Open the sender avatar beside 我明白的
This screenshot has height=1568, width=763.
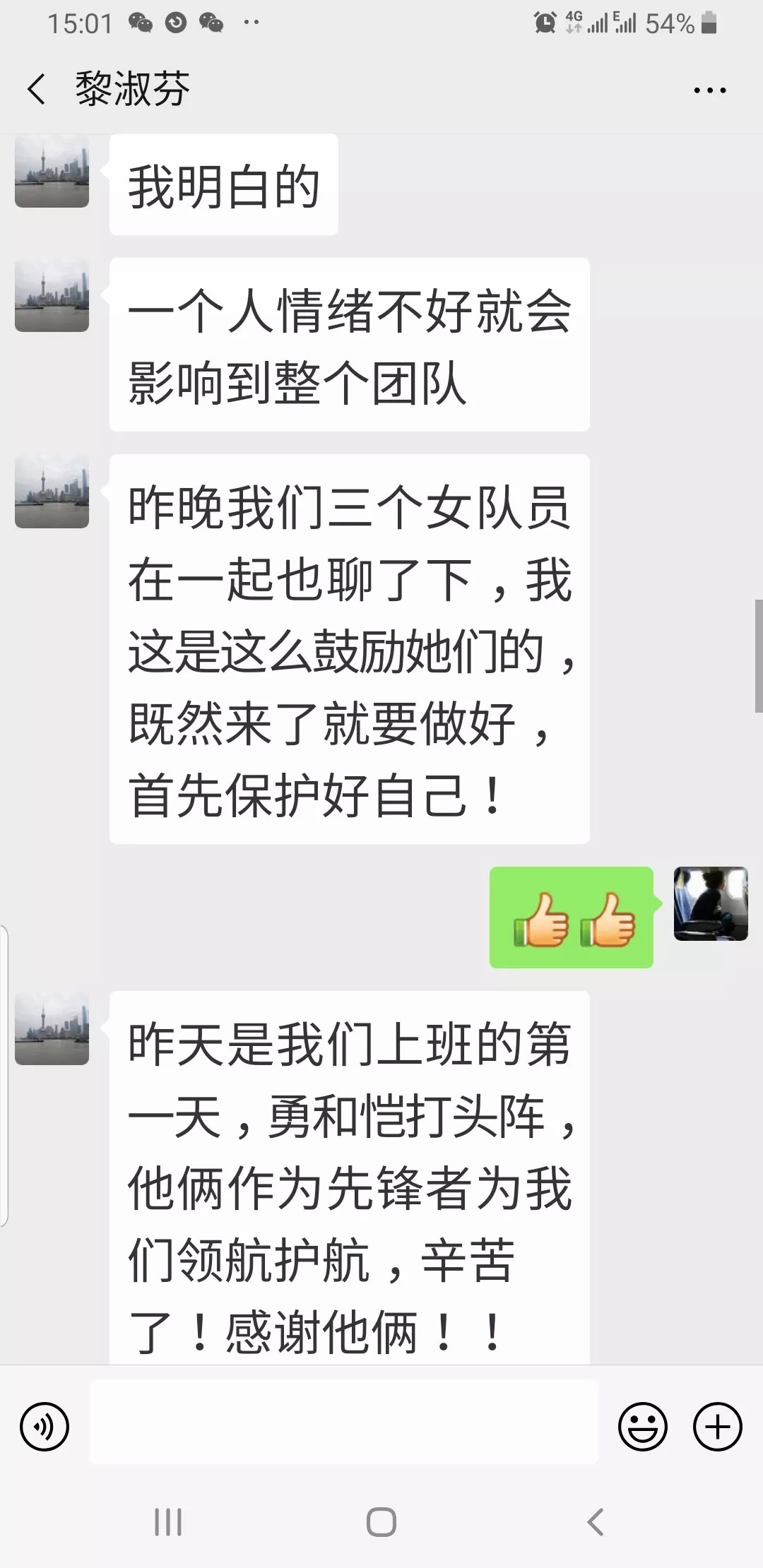52,172
